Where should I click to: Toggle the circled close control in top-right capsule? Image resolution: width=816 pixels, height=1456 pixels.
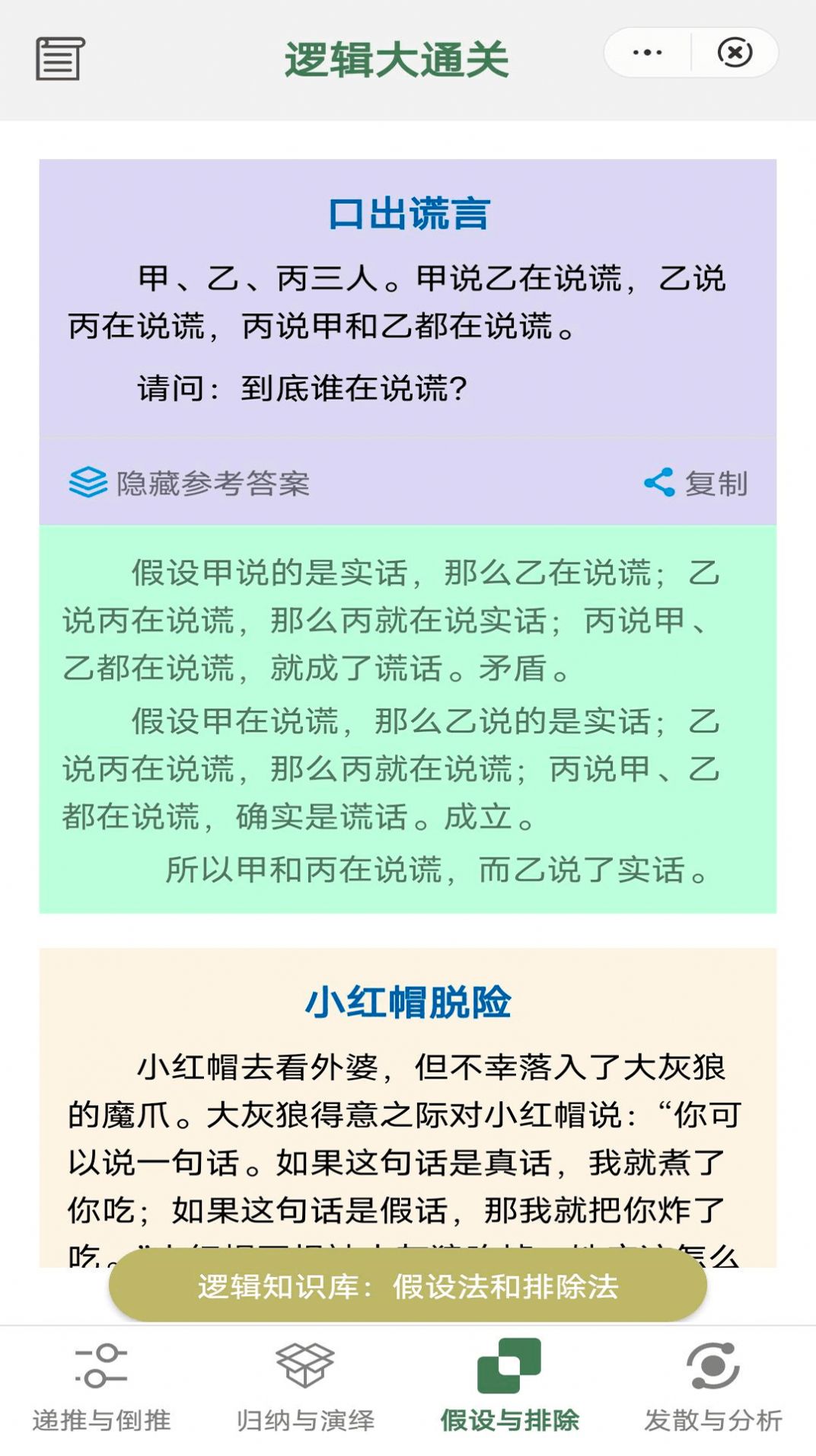(734, 51)
